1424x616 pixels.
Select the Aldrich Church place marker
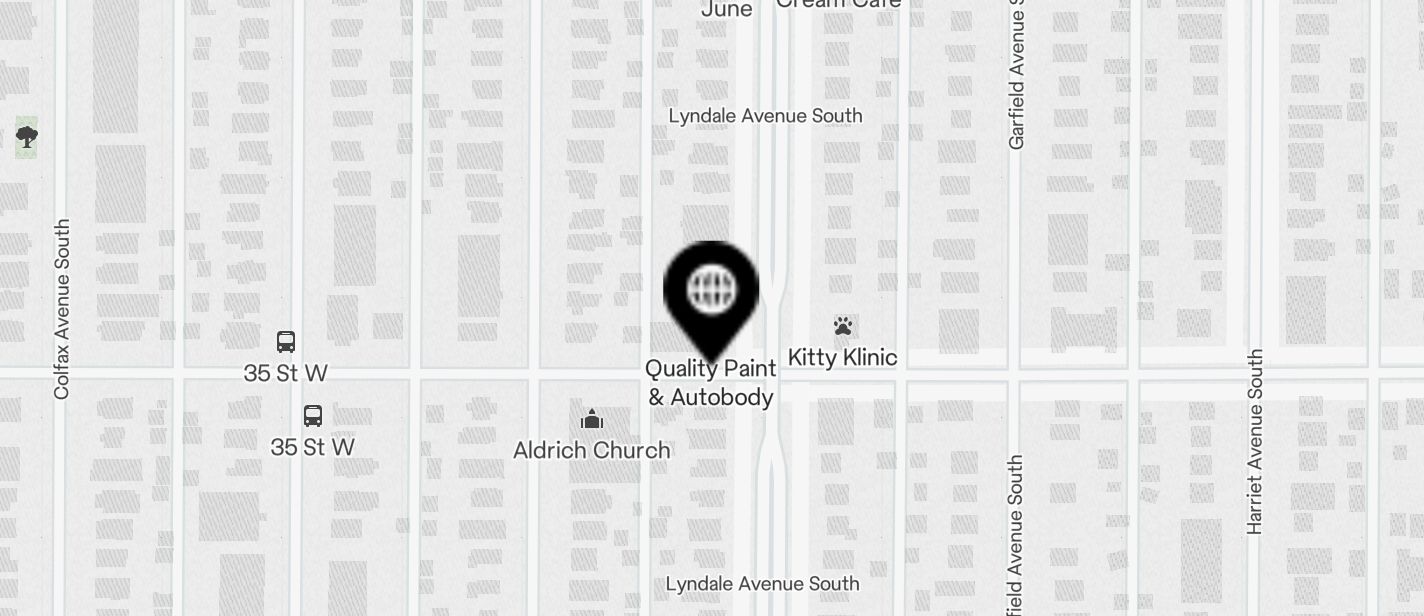click(592, 419)
